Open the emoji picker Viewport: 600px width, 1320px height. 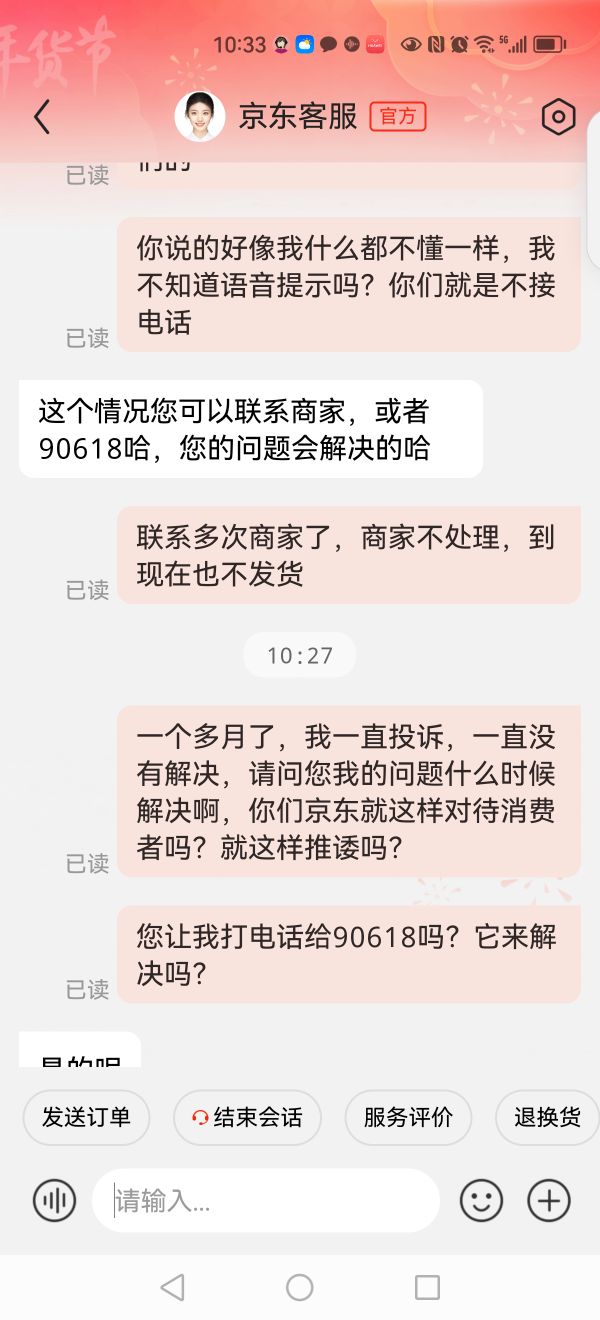pyautogui.click(x=481, y=1200)
